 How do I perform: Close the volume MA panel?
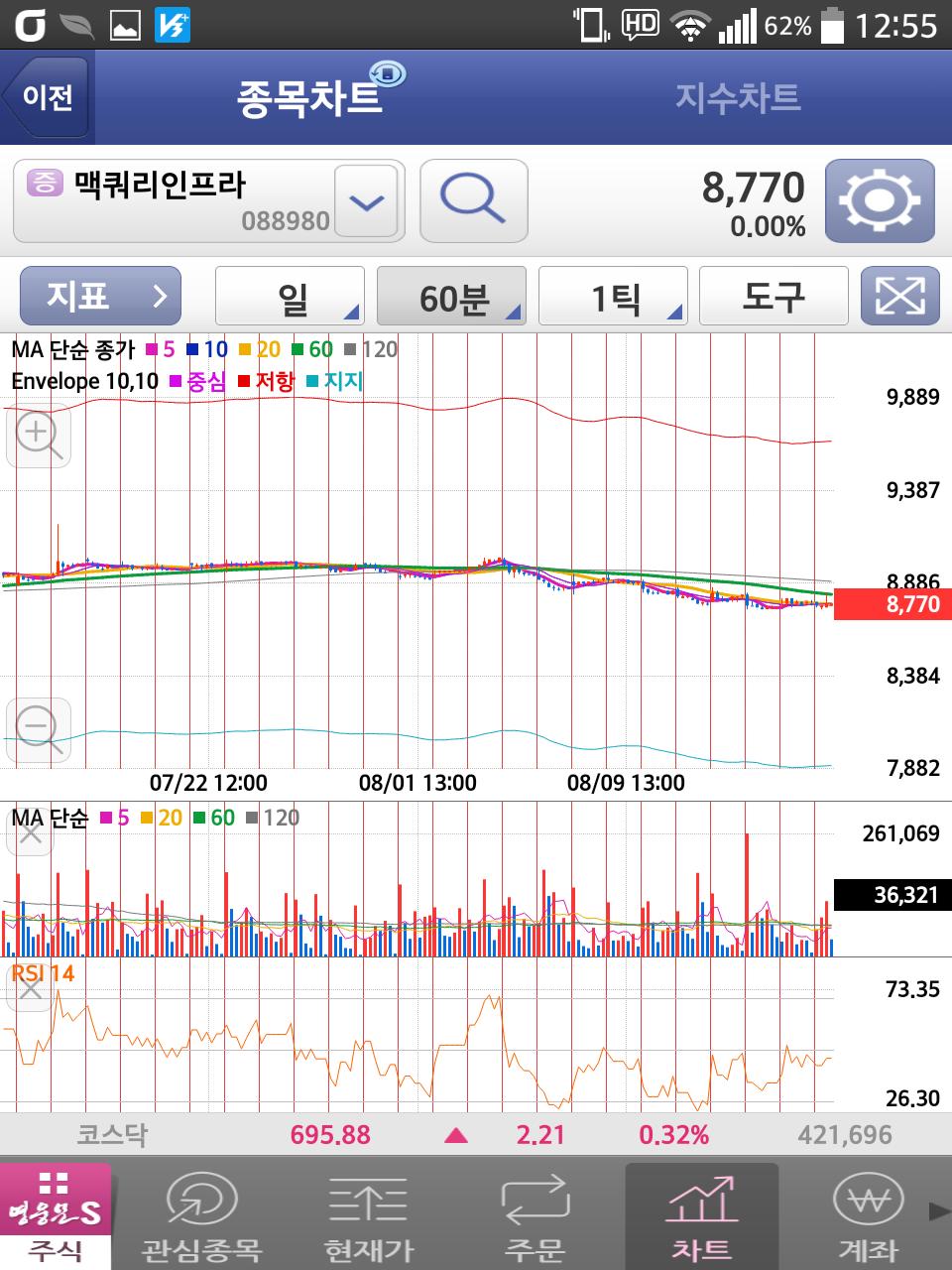[30, 835]
